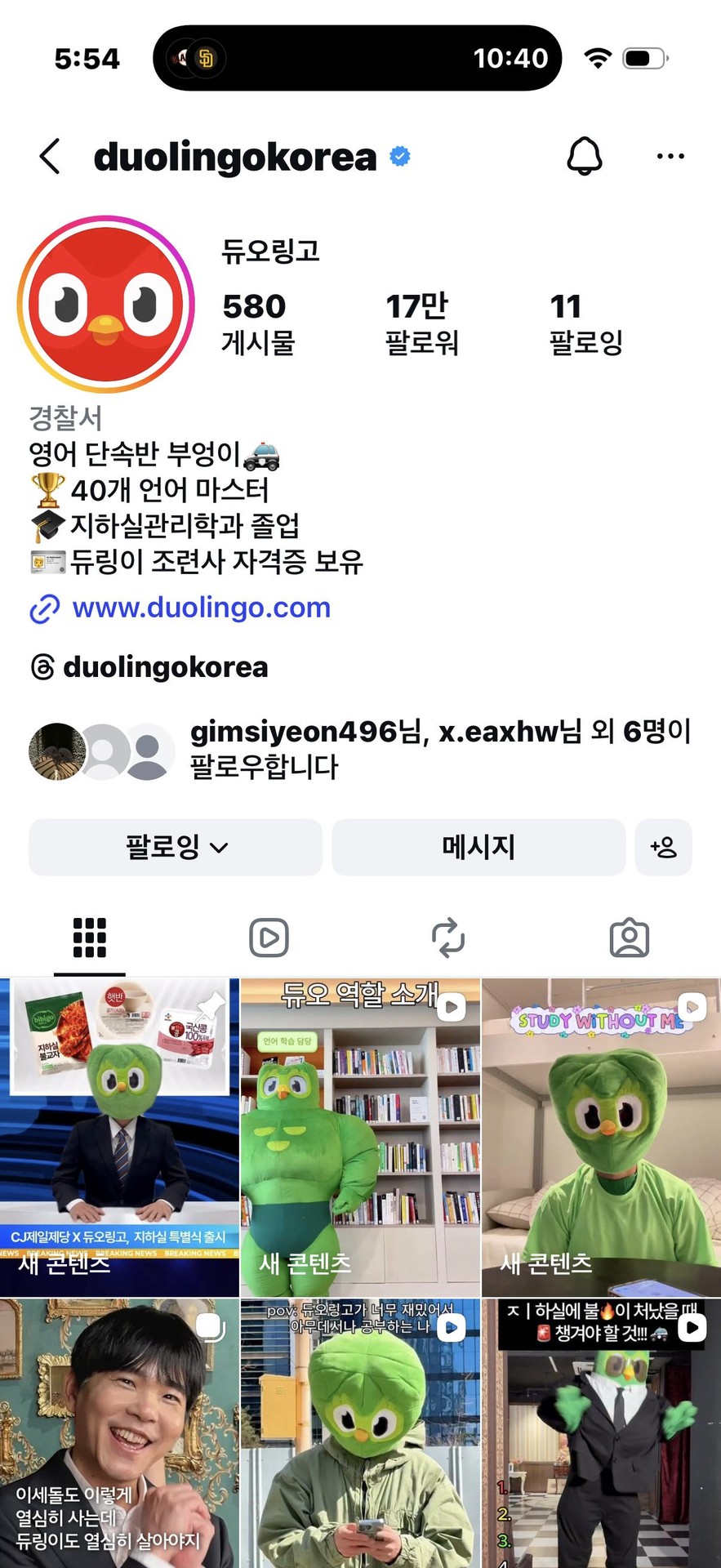Open the three-dot options menu

670,155
